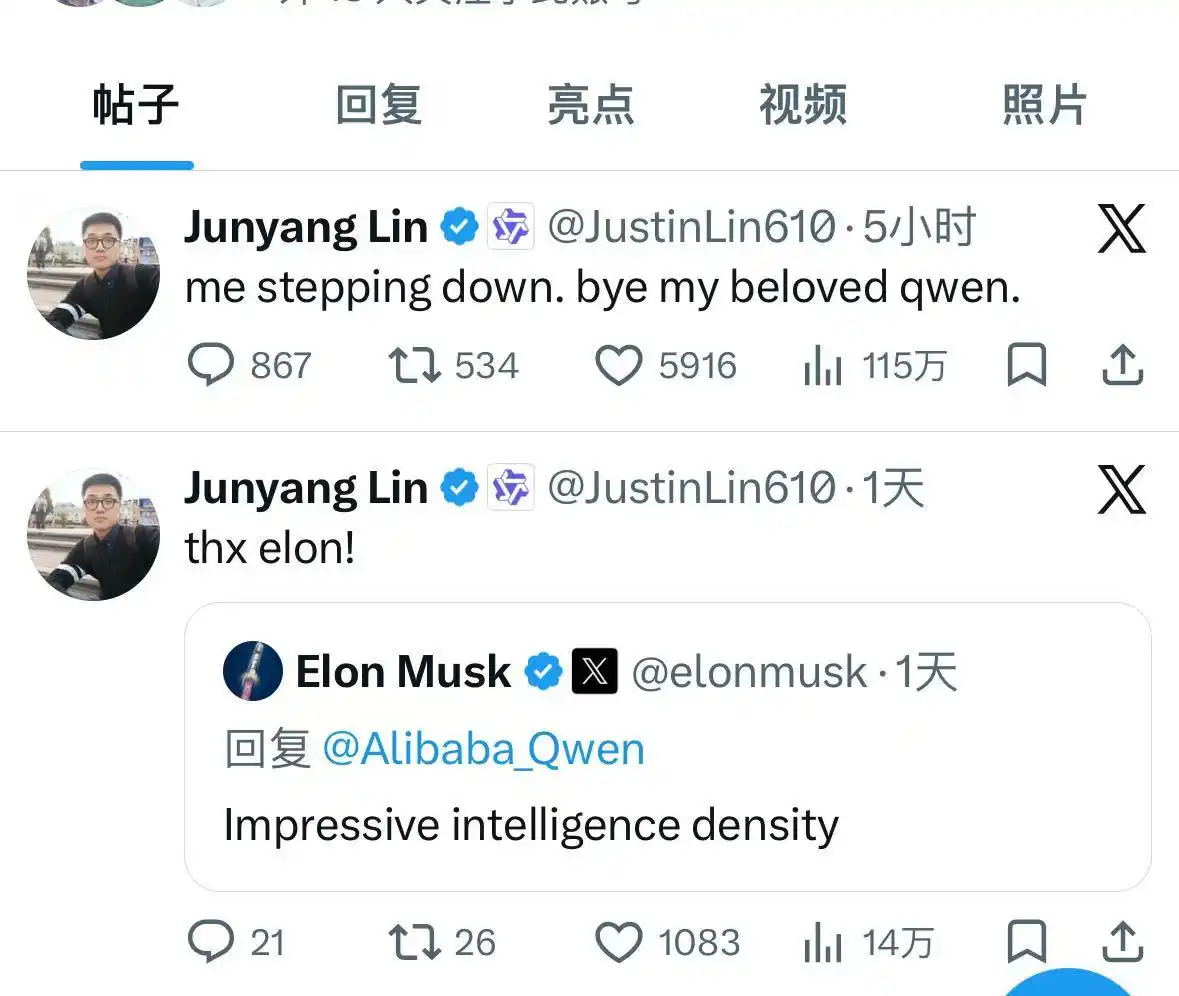The height and width of the screenshot is (996, 1179).
Task: Open the 亮点 tab
Action: 590,104
